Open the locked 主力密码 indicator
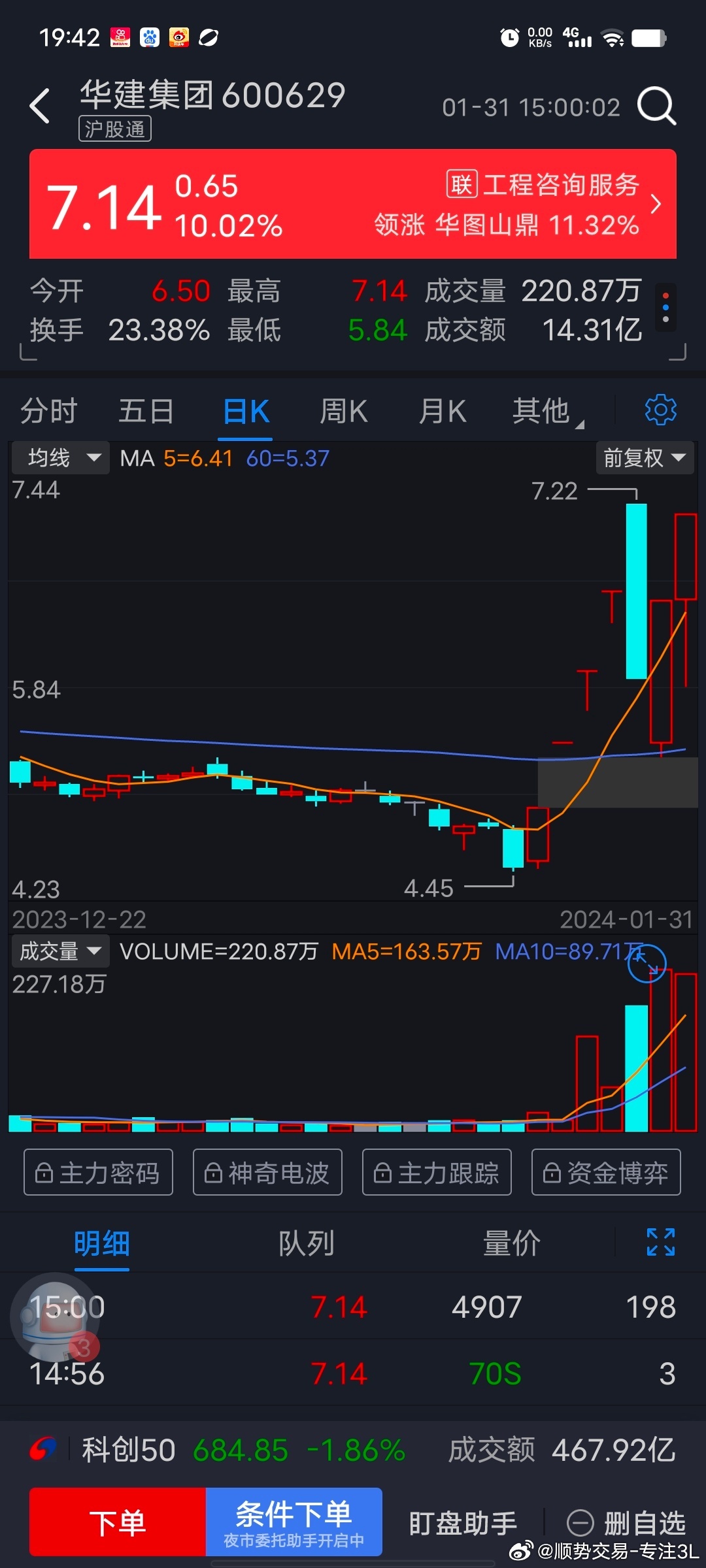Screen dimensions: 706x1568 click(x=98, y=1173)
